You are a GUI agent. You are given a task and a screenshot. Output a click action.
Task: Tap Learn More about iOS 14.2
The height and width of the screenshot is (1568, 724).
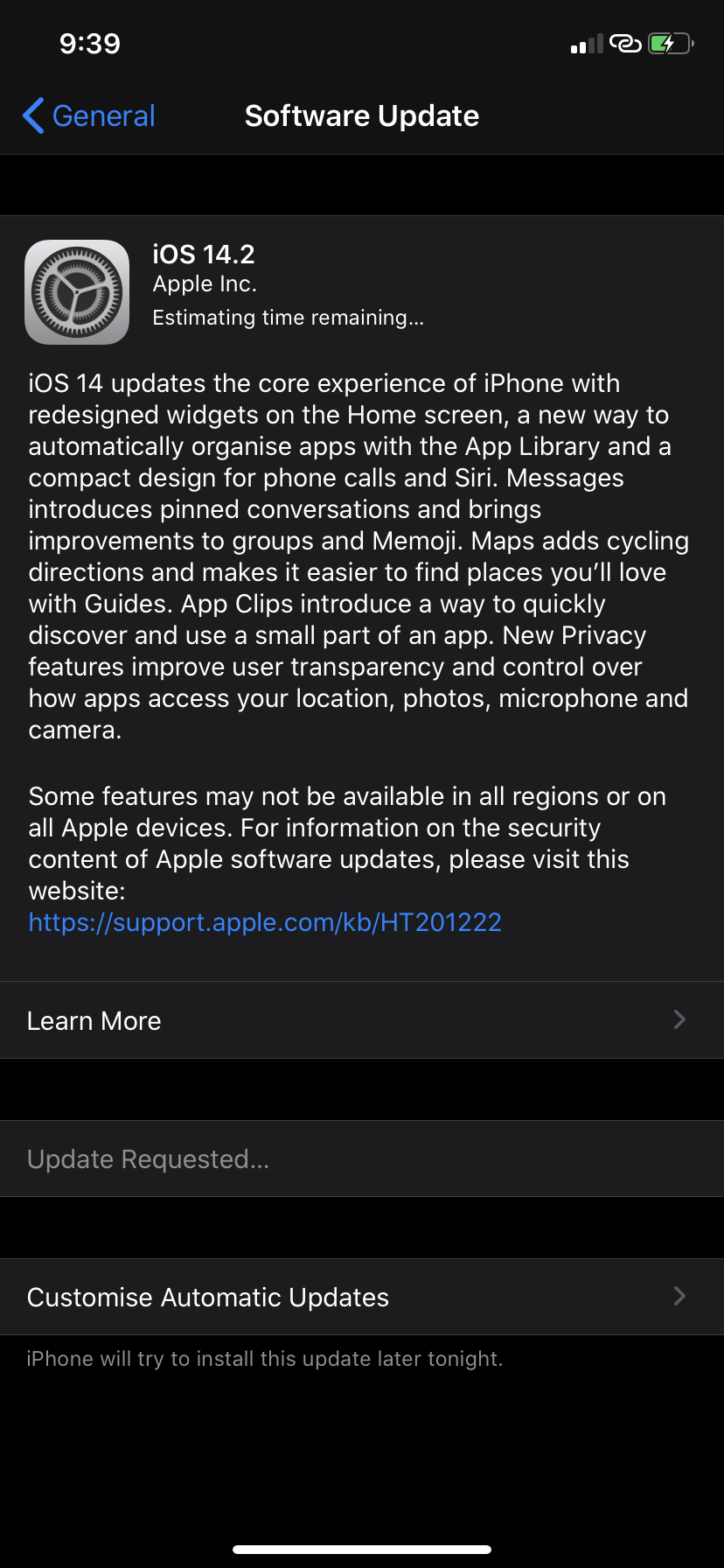(x=94, y=1019)
